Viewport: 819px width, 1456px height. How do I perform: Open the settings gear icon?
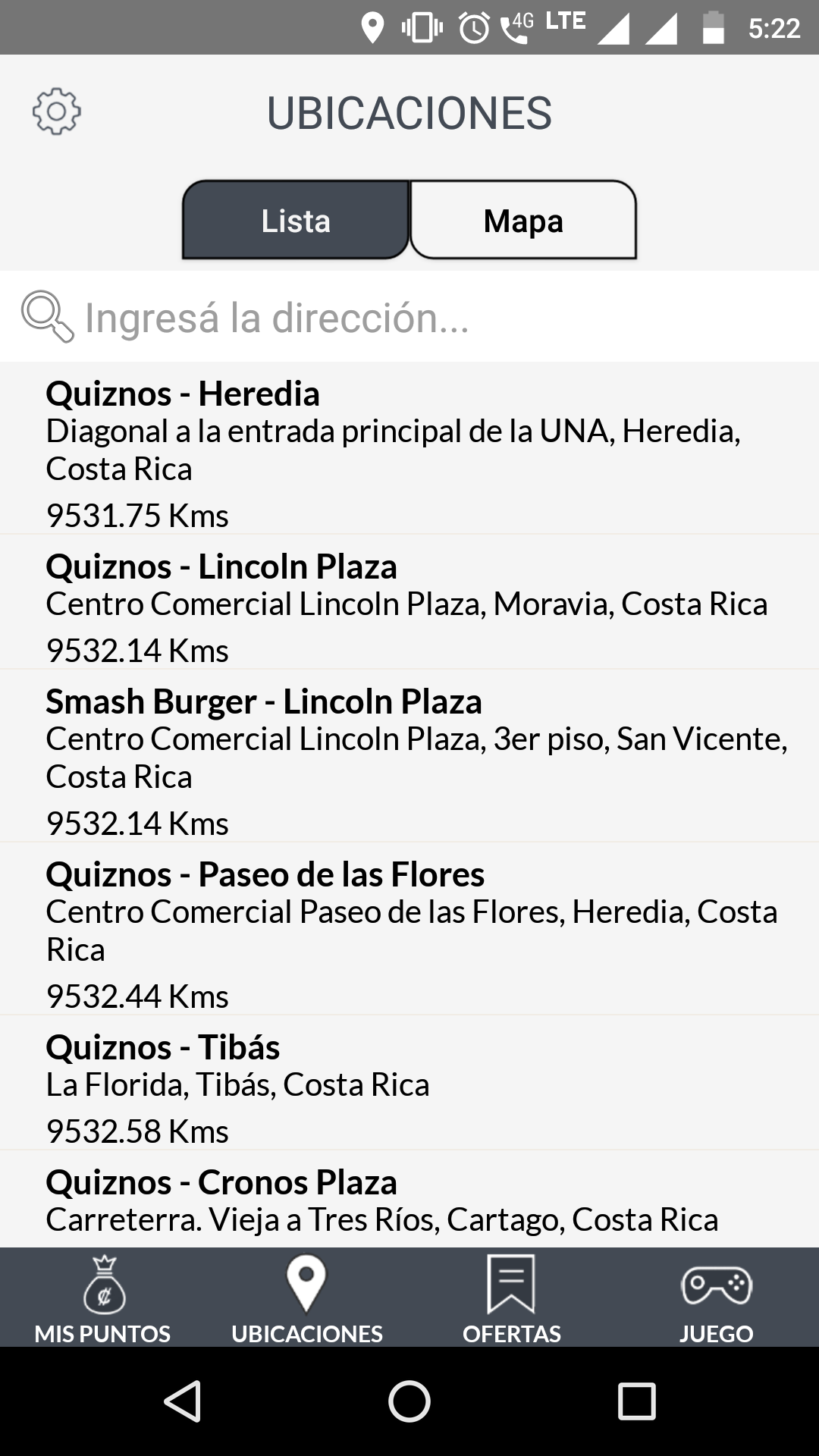point(57,112)
